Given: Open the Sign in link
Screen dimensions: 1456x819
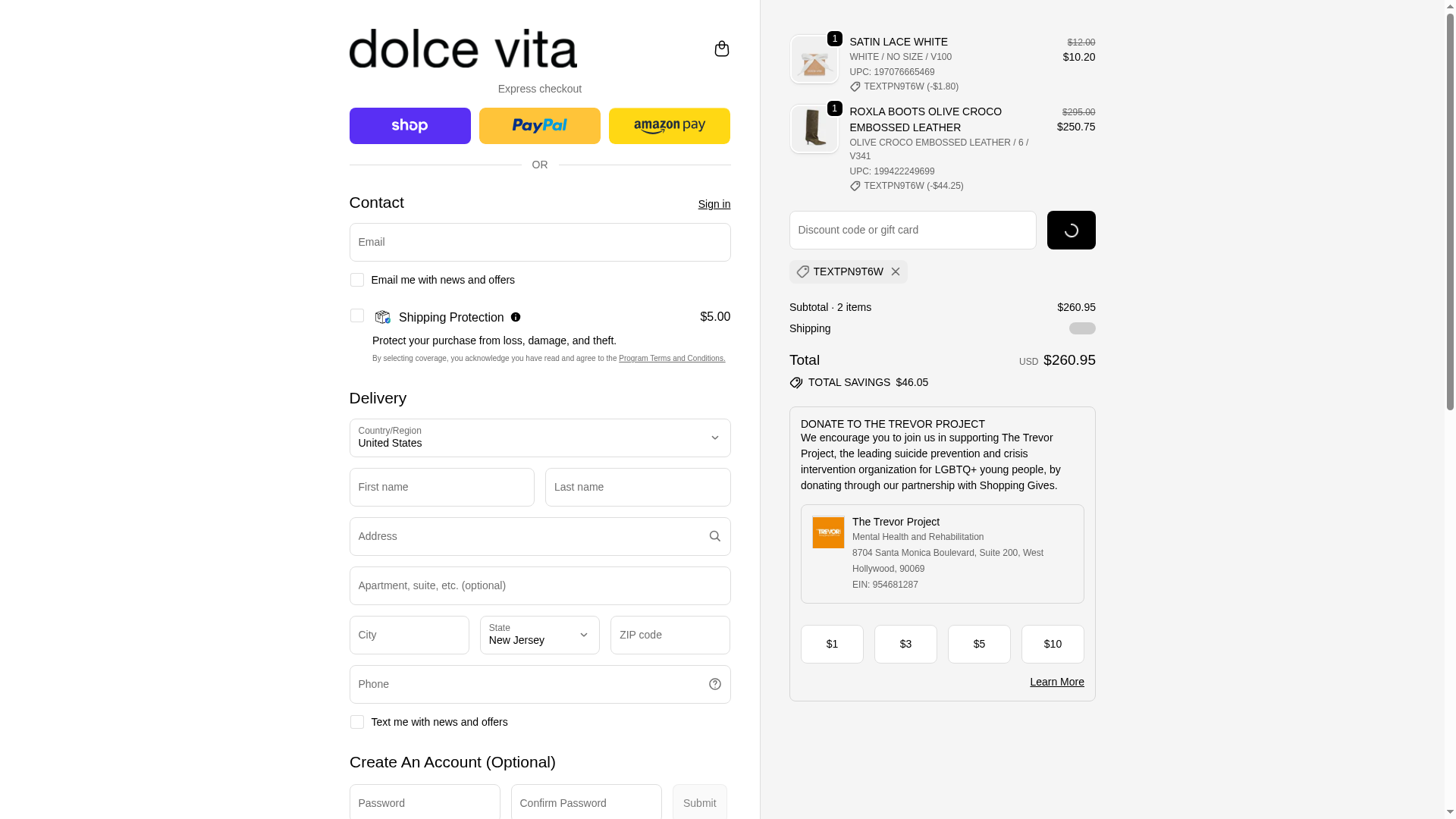Looking at the screenshot, I should [x=714, y=204].
